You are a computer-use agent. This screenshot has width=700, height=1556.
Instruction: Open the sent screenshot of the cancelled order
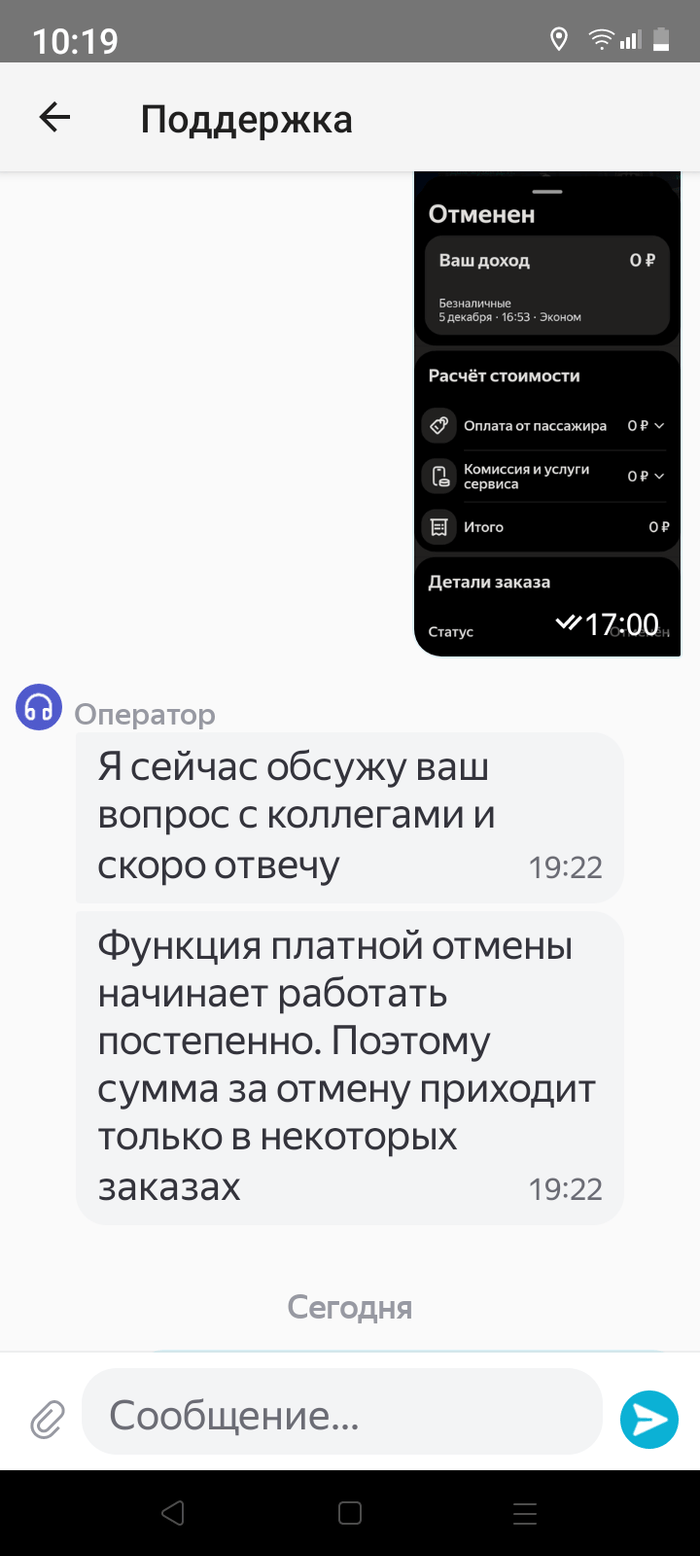pos(547,415)
